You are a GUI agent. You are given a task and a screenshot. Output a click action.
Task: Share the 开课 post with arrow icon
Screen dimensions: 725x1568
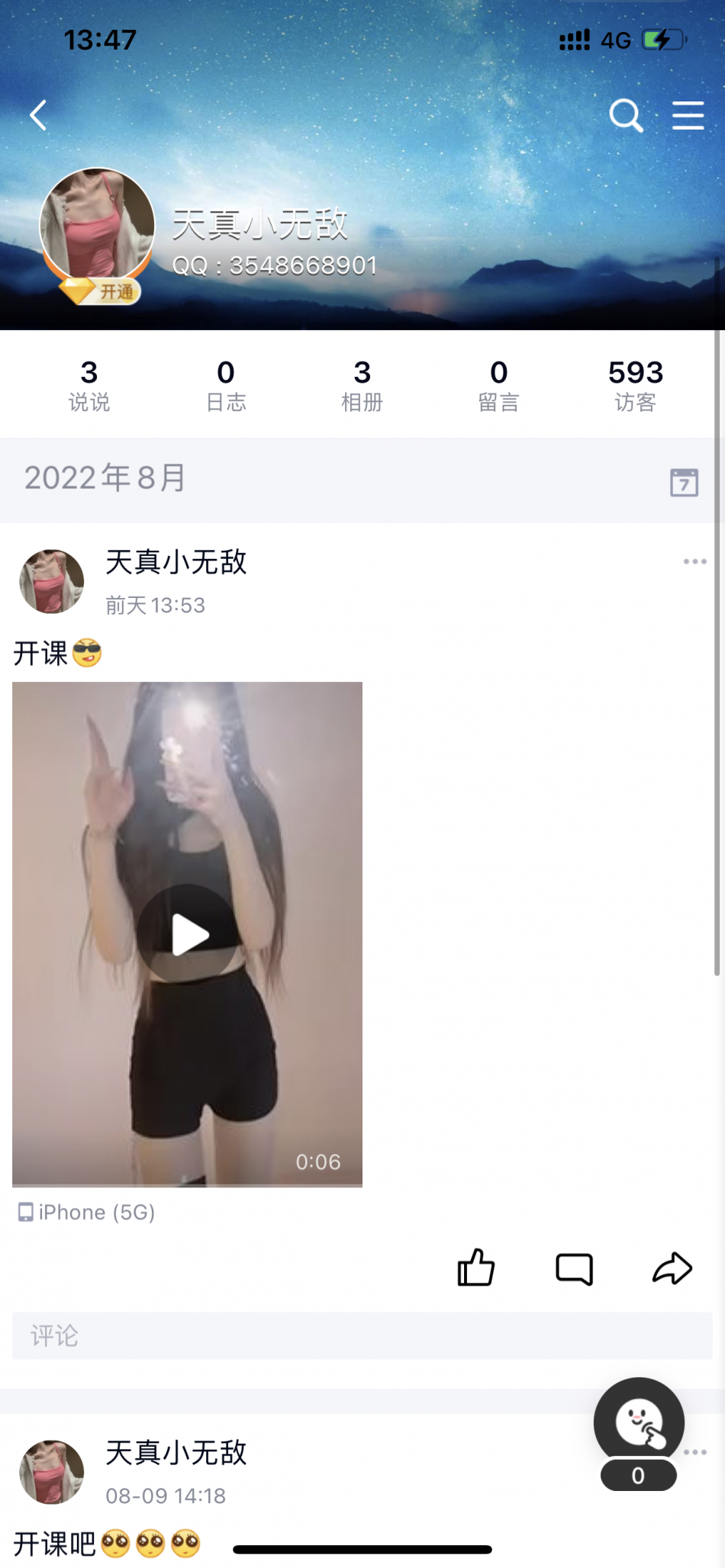(x=672, y=1269)
